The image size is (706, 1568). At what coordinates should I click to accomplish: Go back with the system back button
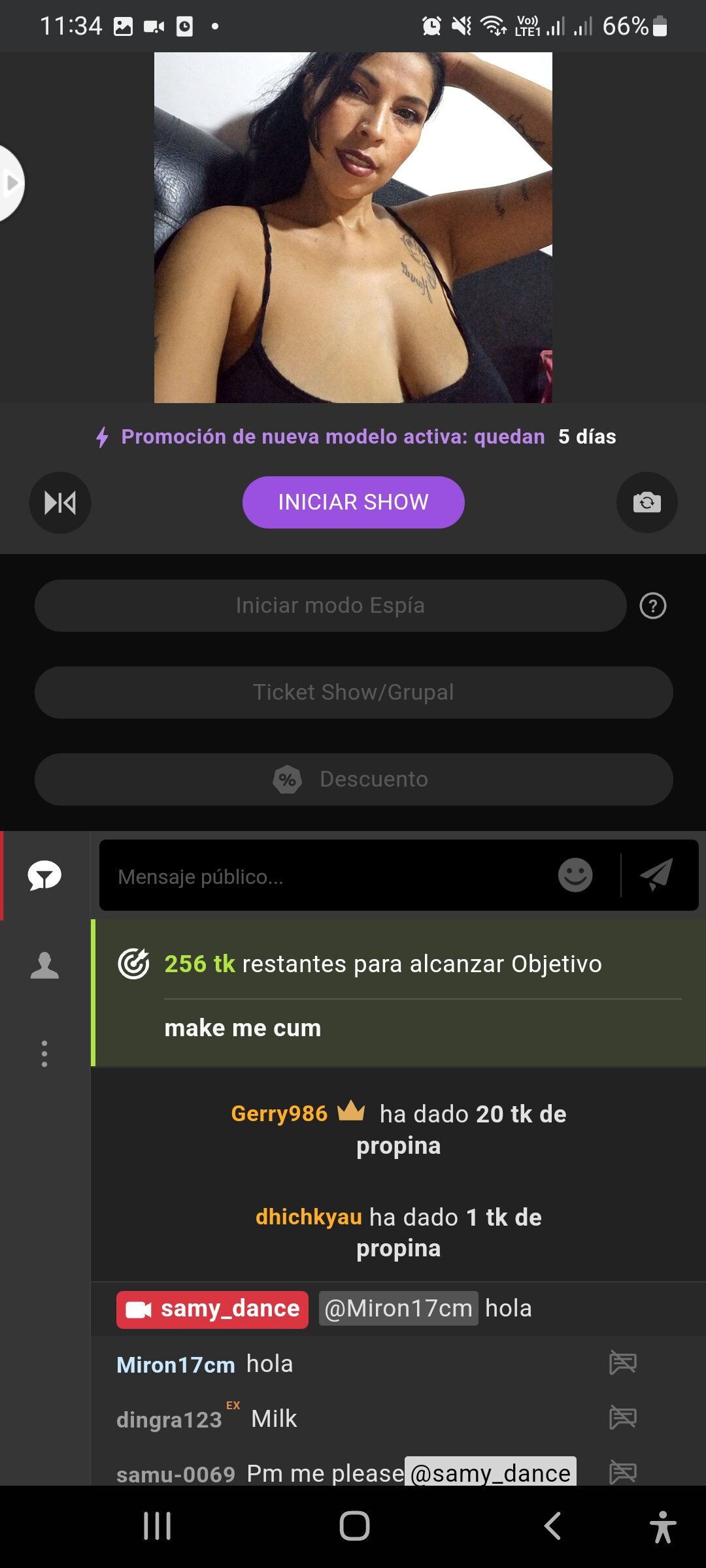(x=552, y=1526)
